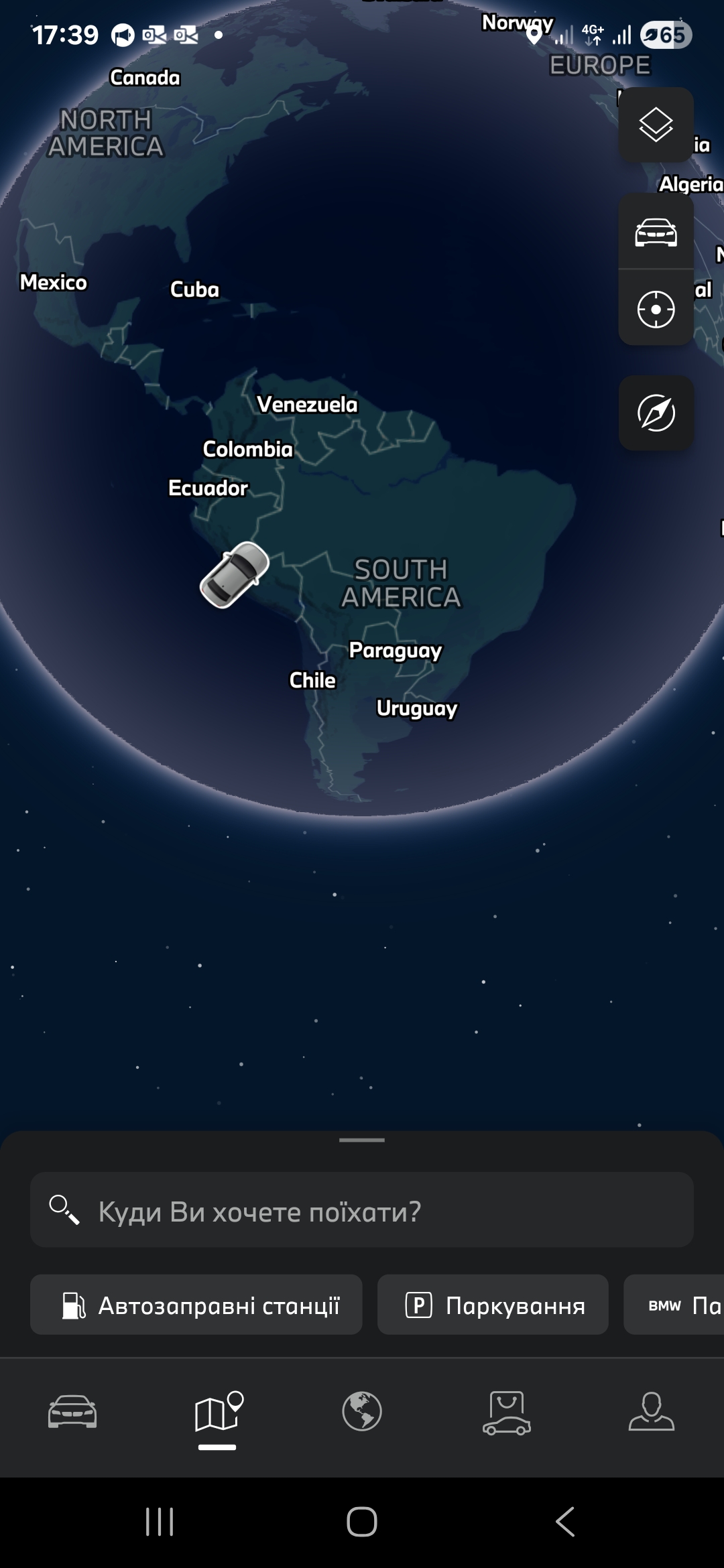Select the Паркування chip
The height and width of the screenshot is (1568, 724).
pos(493,1305)
